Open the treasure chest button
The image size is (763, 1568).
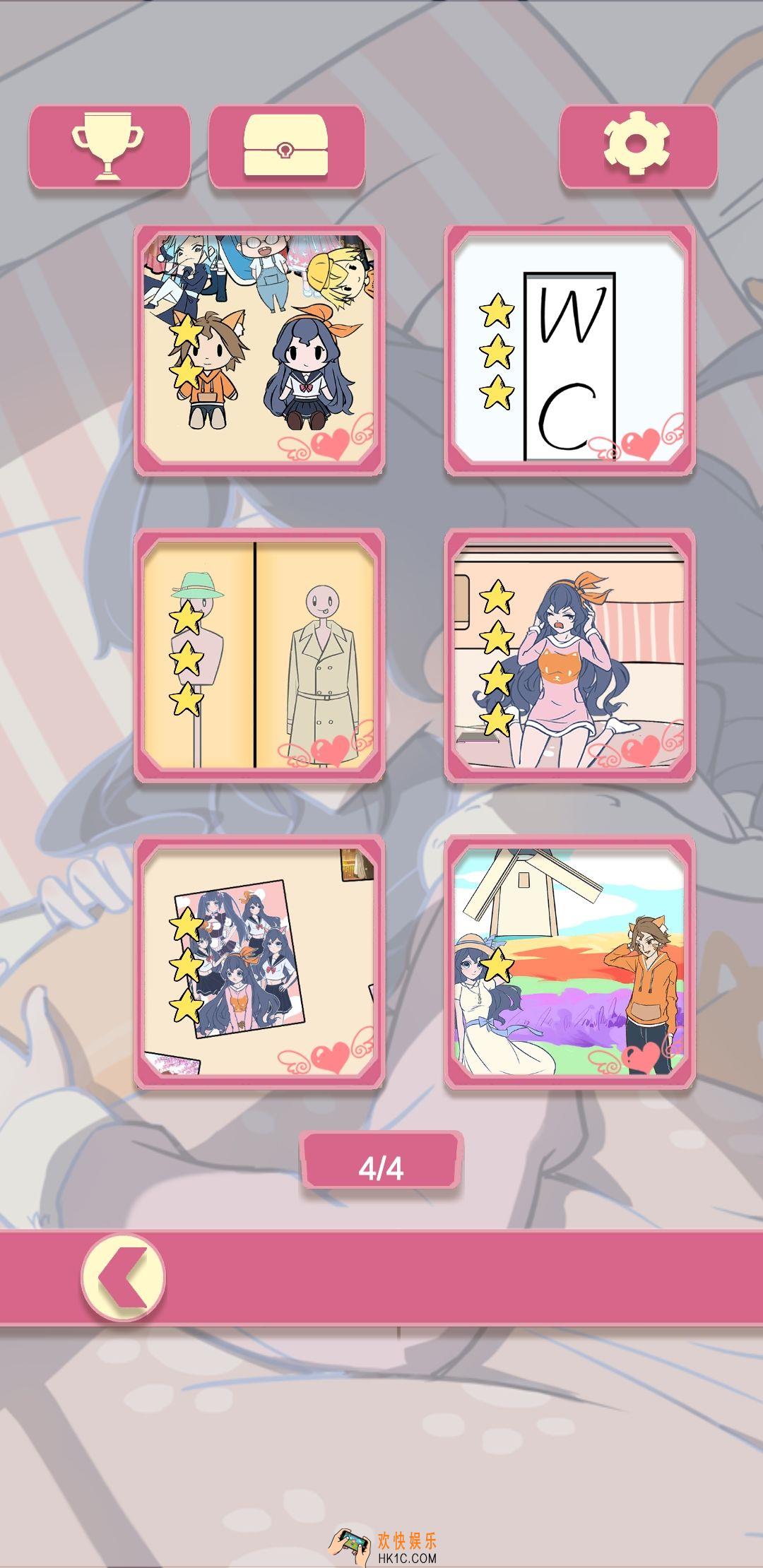286,147
